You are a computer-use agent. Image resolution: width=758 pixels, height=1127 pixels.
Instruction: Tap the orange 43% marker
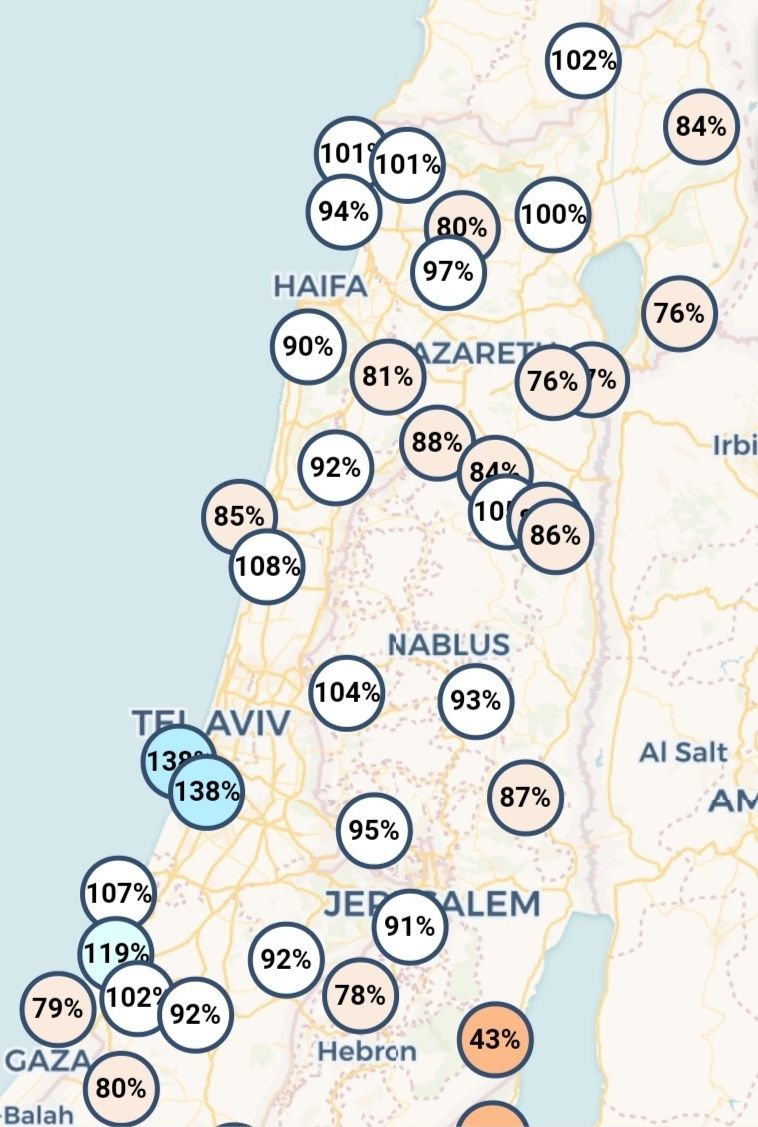point(495,1040)
